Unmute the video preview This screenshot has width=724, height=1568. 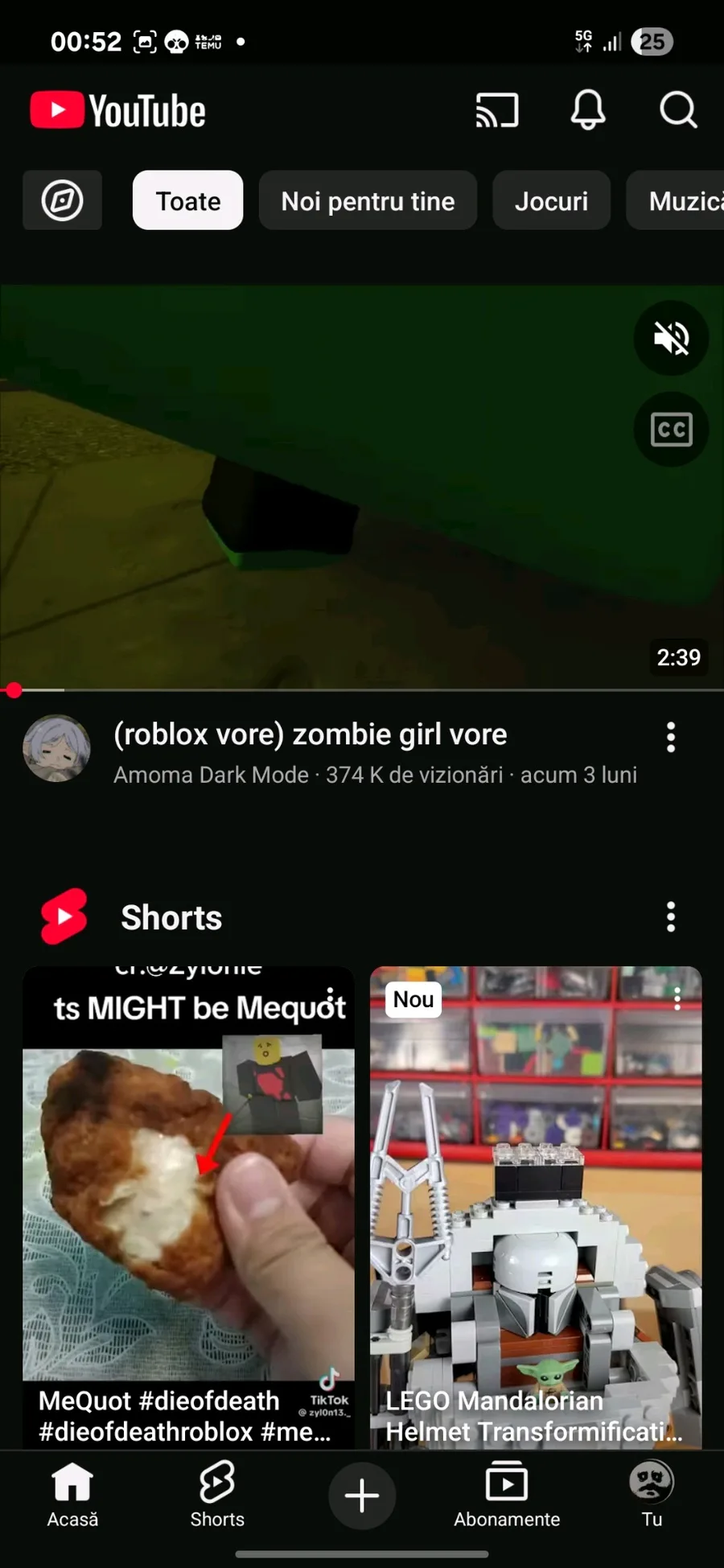tap(671, 338)
